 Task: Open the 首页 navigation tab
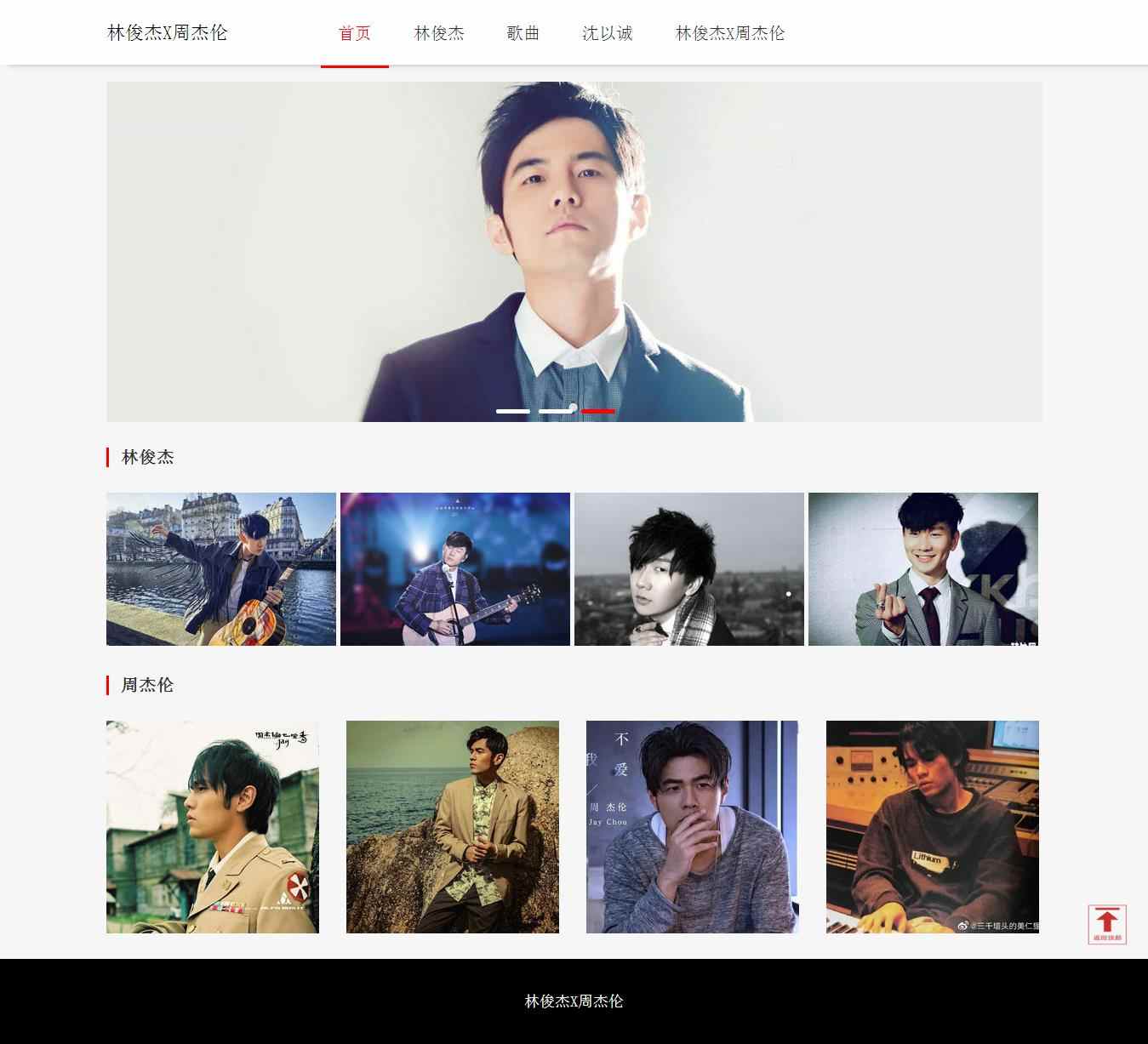pyautogui.click(x=355, y=33)
